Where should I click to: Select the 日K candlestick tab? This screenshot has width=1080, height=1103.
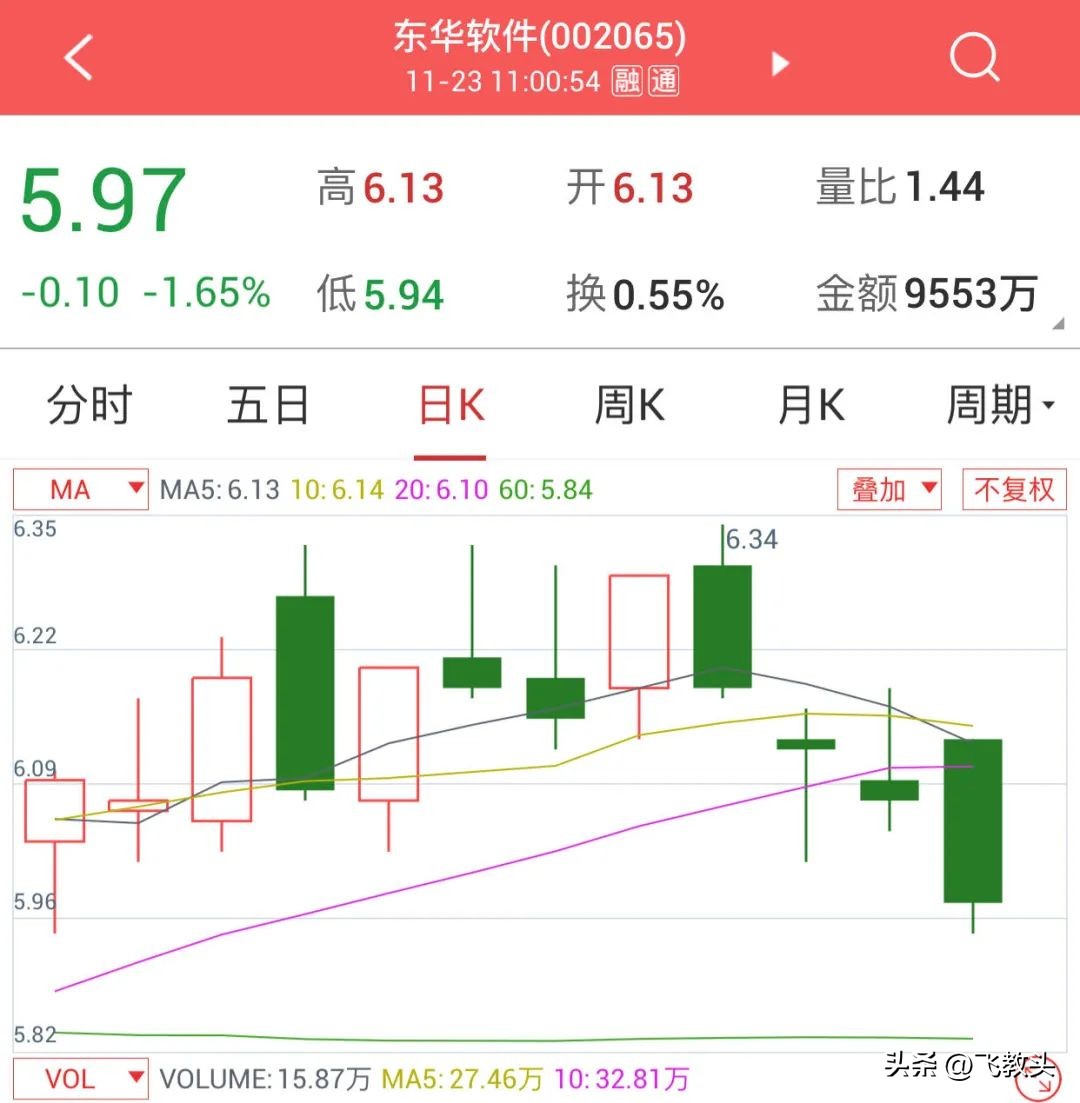tap(452, 407)
